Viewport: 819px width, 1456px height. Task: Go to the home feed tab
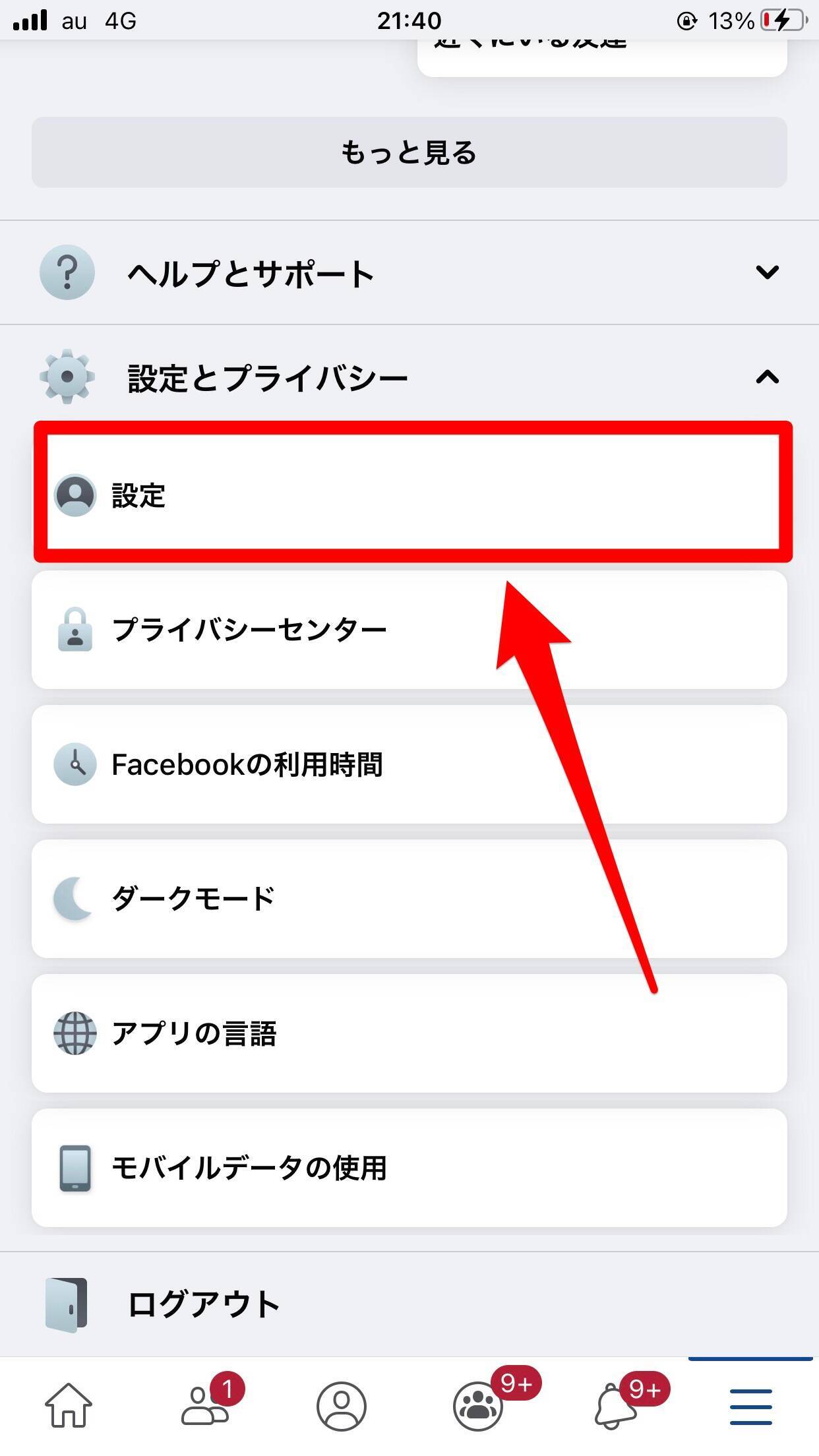pyautogui.click(x=69, y=1405)
